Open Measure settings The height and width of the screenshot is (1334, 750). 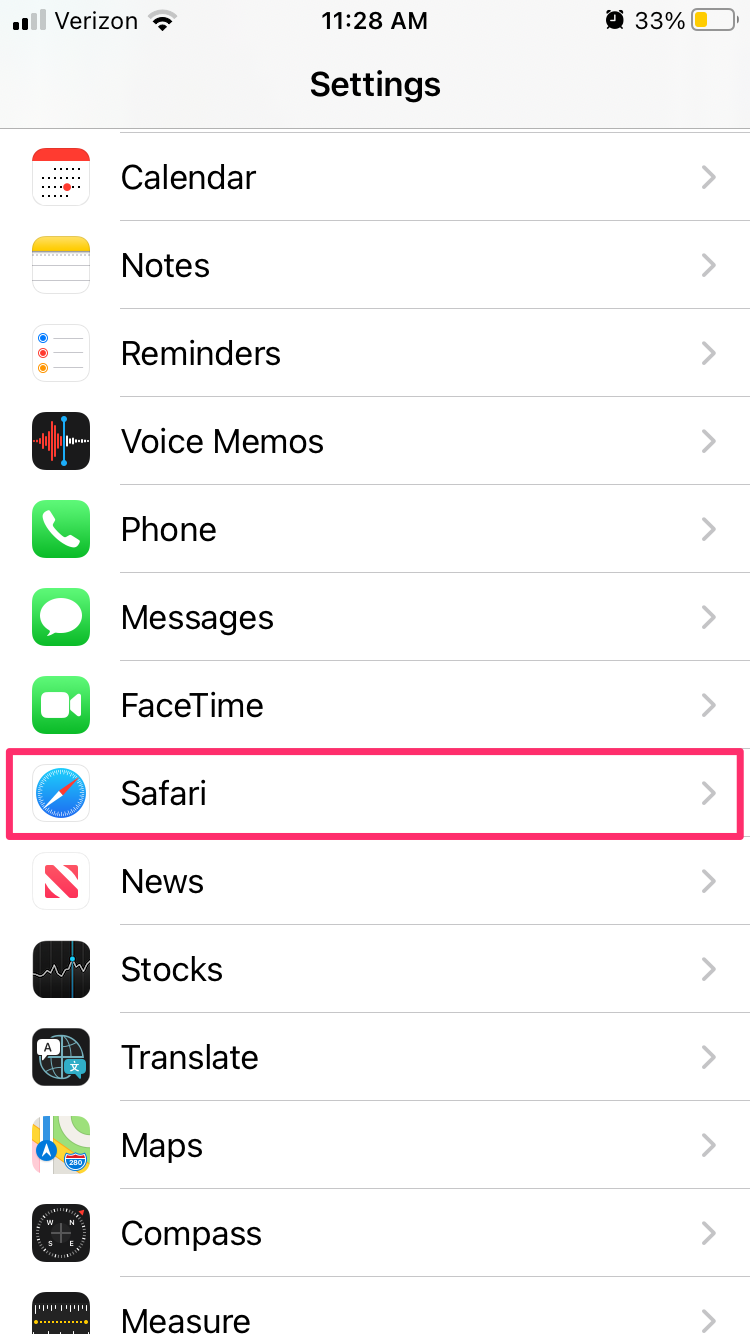point(375,1314)
